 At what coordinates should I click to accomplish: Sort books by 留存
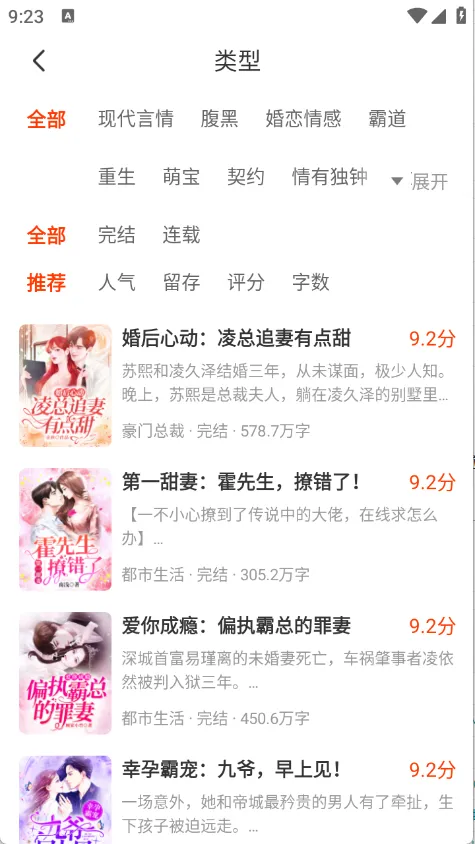pos(181,282)
